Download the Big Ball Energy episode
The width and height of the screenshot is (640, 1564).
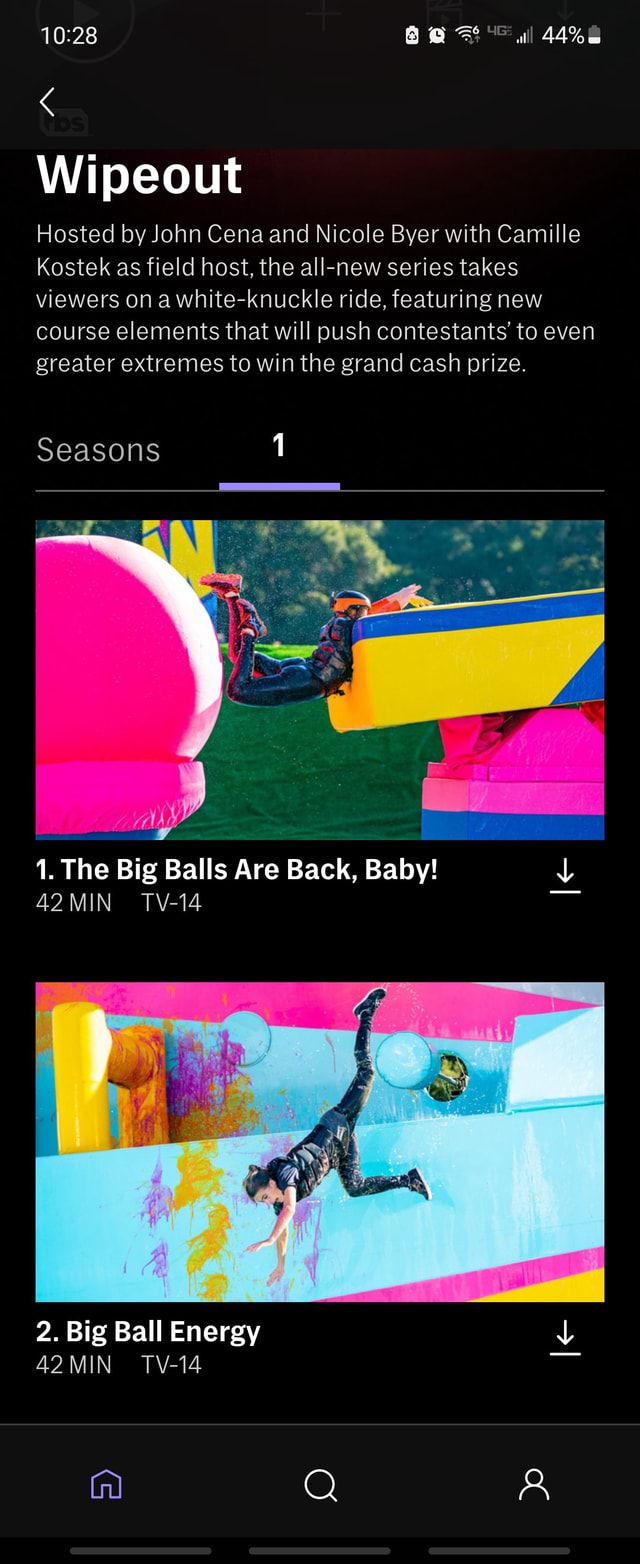[x=565, y=1338]
